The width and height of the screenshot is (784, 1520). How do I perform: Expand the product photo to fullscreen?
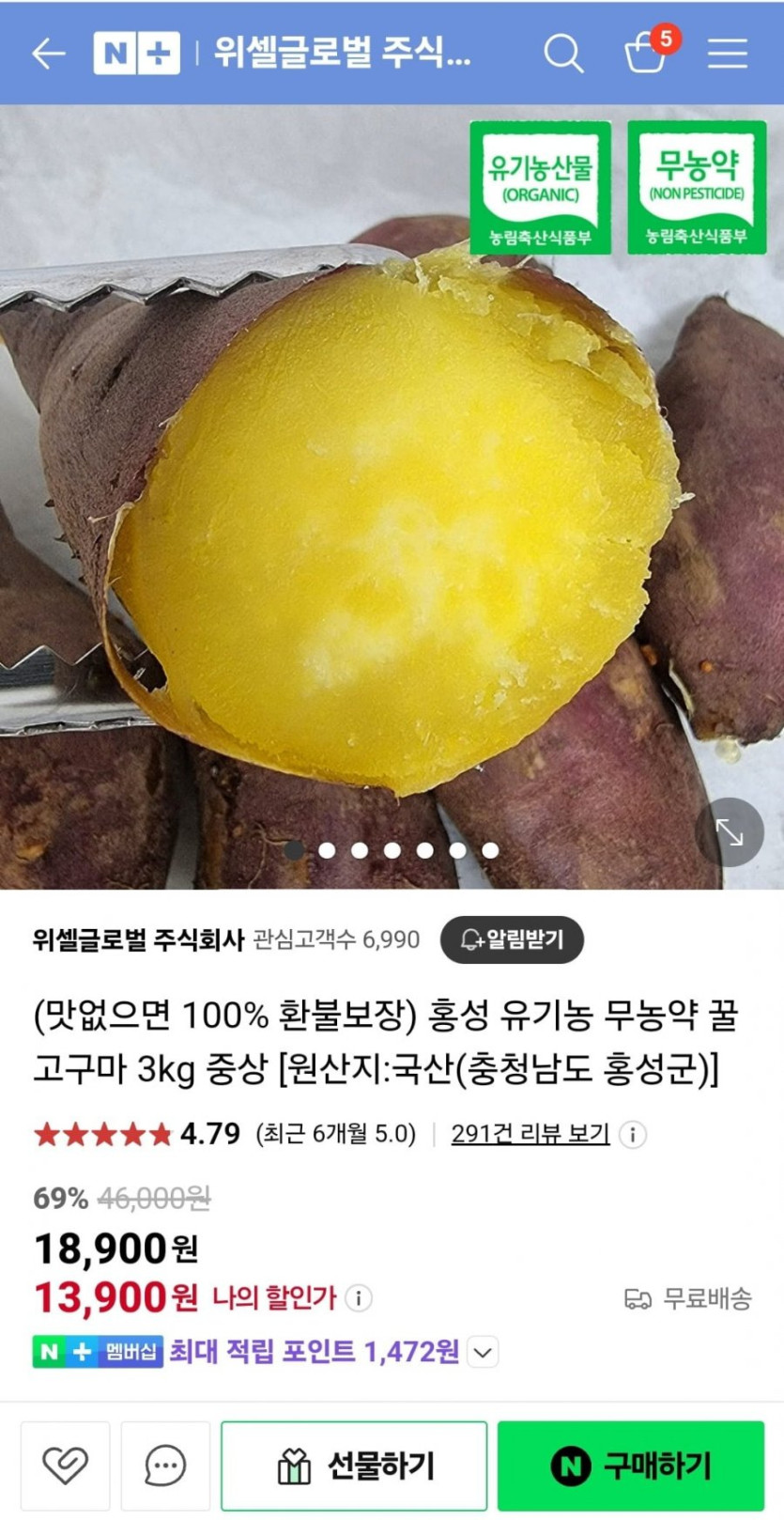[730, 831]
